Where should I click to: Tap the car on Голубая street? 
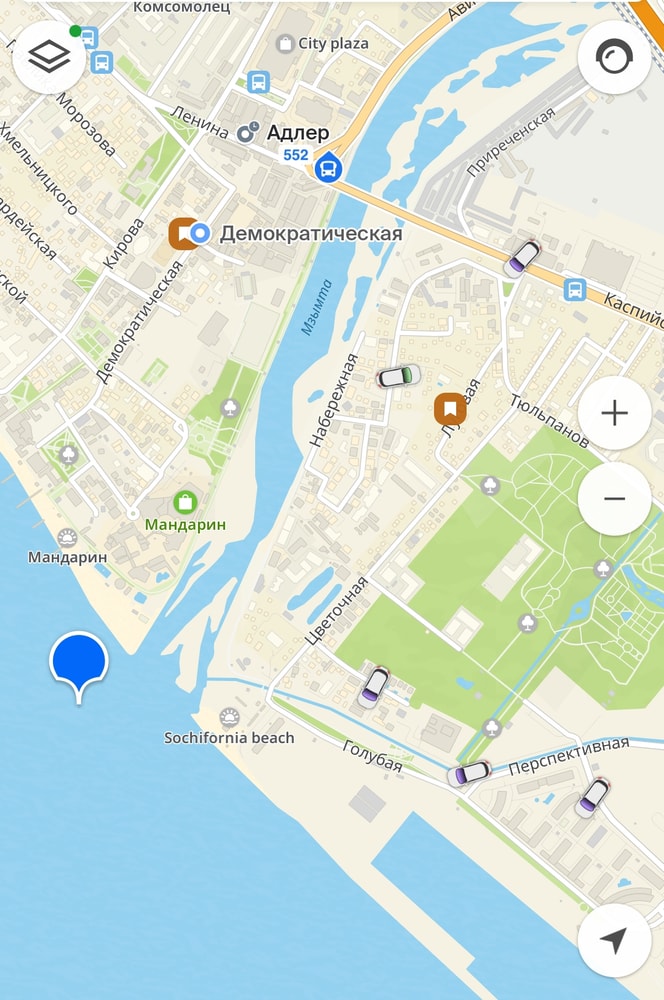[x=468, y=773]
